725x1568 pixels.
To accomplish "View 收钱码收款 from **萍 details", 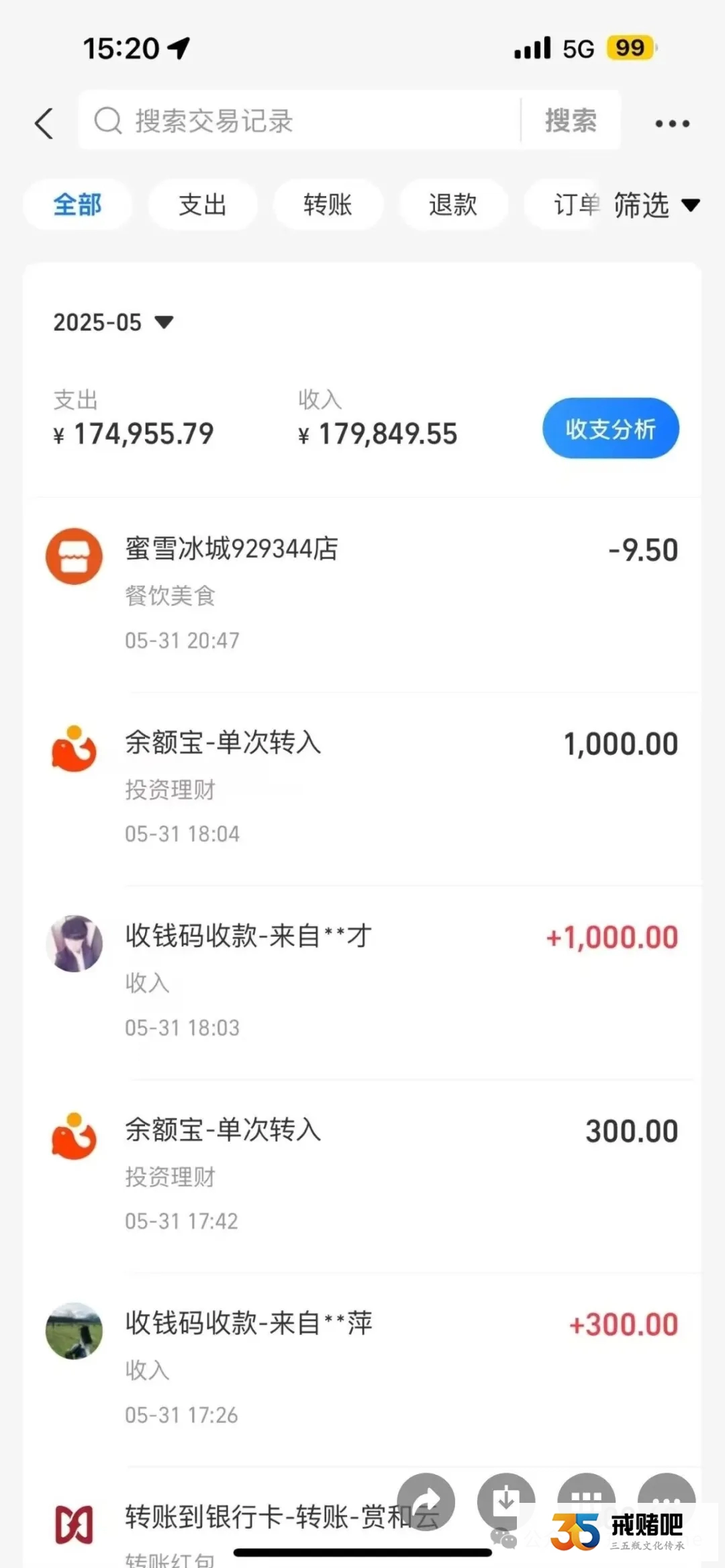I will 362,1367.
